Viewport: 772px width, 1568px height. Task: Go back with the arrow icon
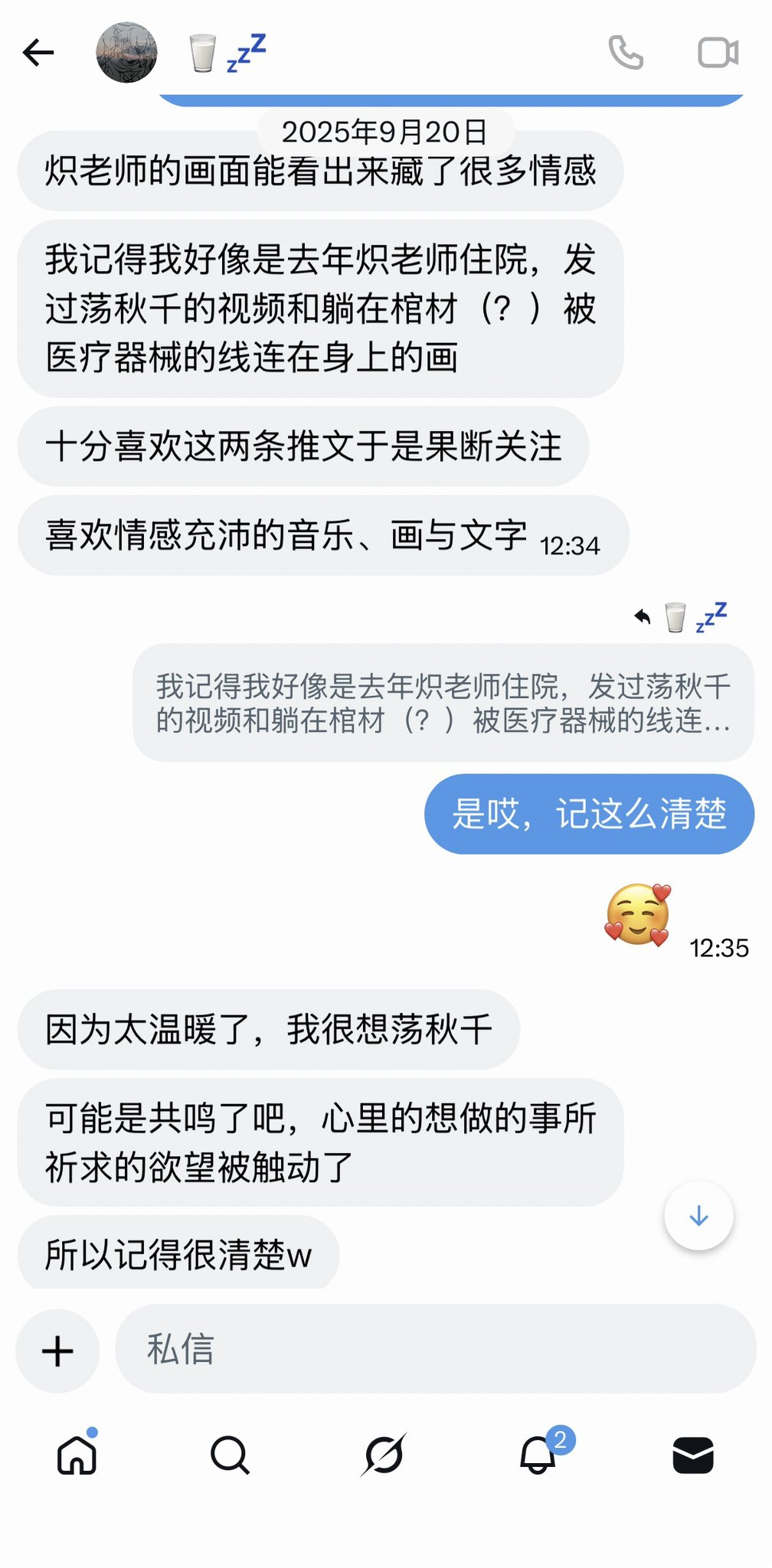(38, 53)
